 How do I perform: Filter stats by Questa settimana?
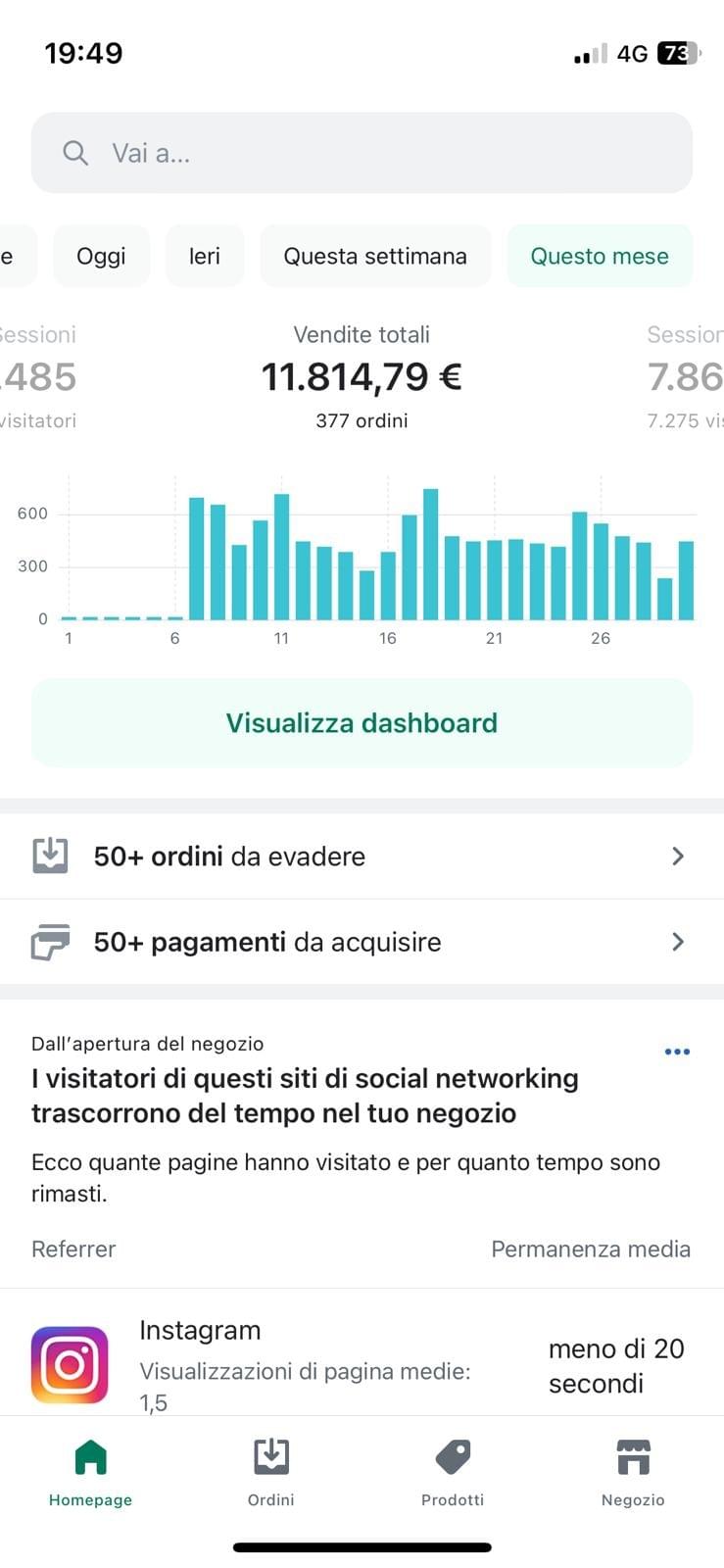pyautogui.click(x=375, y=256)
